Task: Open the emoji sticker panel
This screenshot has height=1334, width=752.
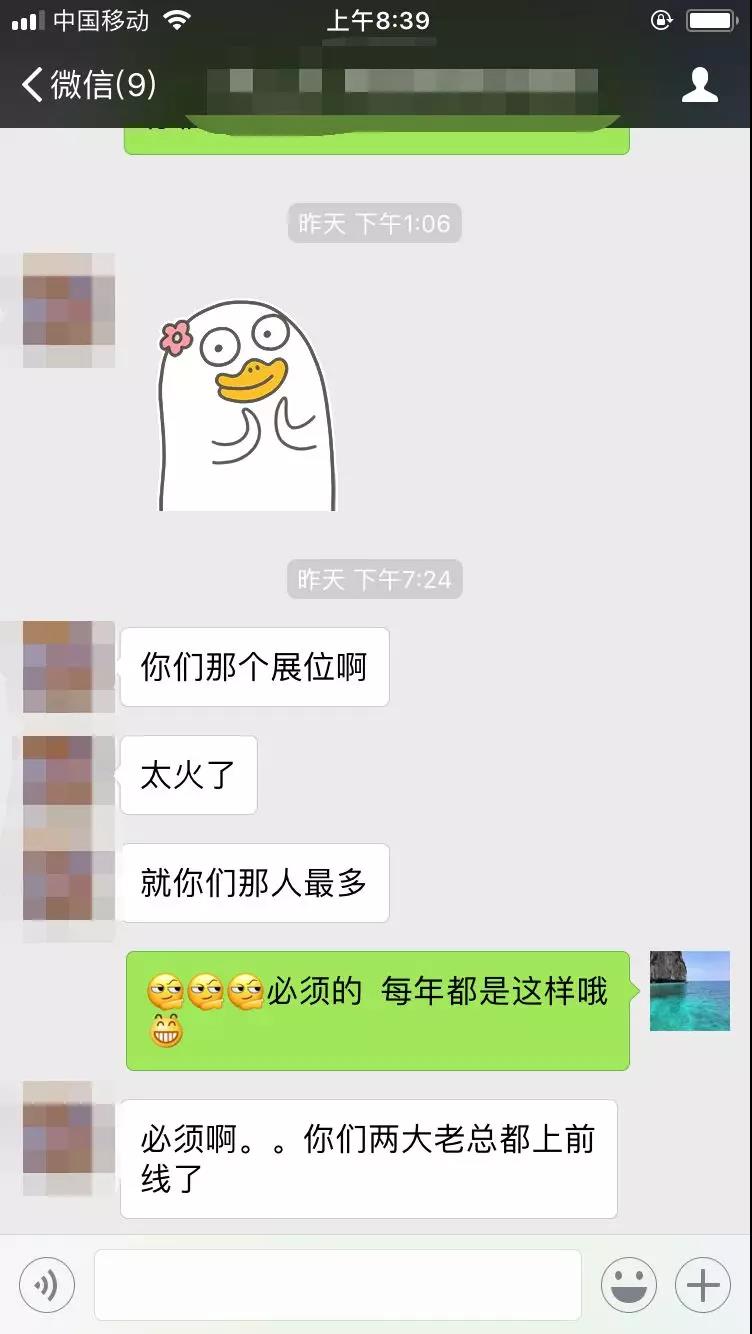Action: [628, 1285]
